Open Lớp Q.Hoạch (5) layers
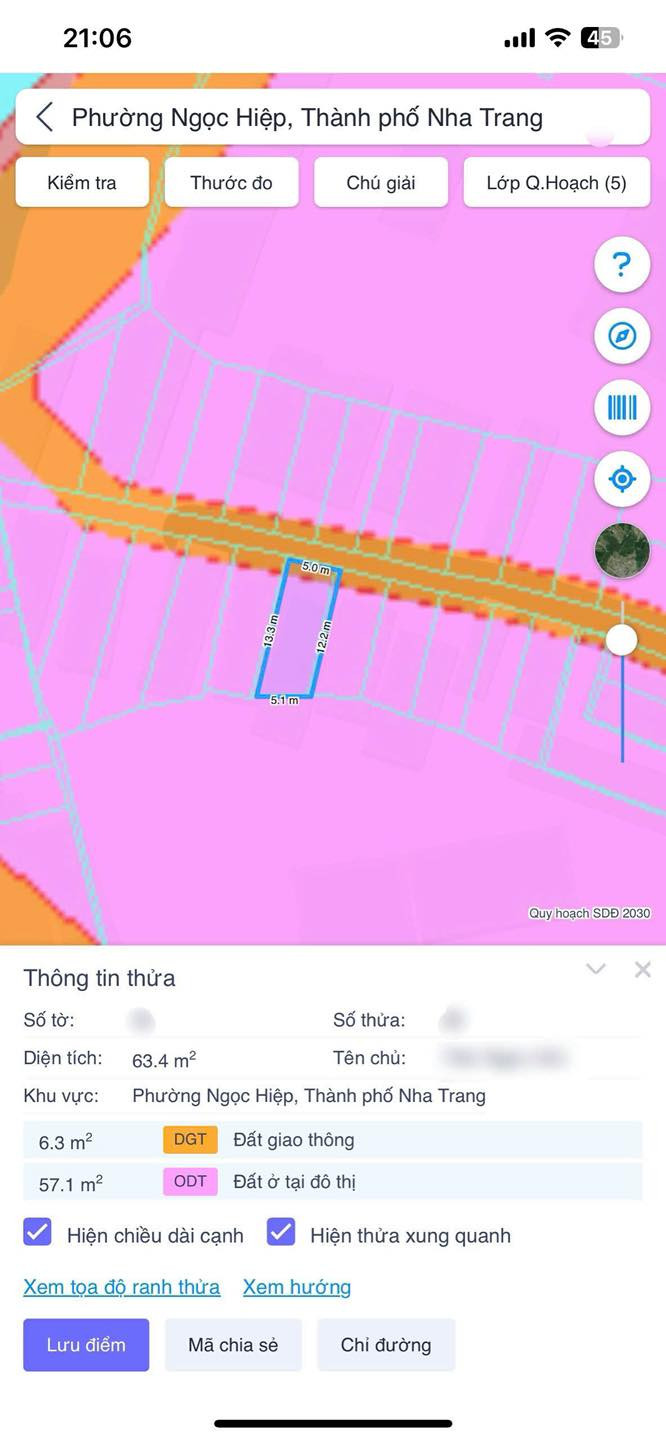Screen dimensions: 666x1440 (556, 183)
